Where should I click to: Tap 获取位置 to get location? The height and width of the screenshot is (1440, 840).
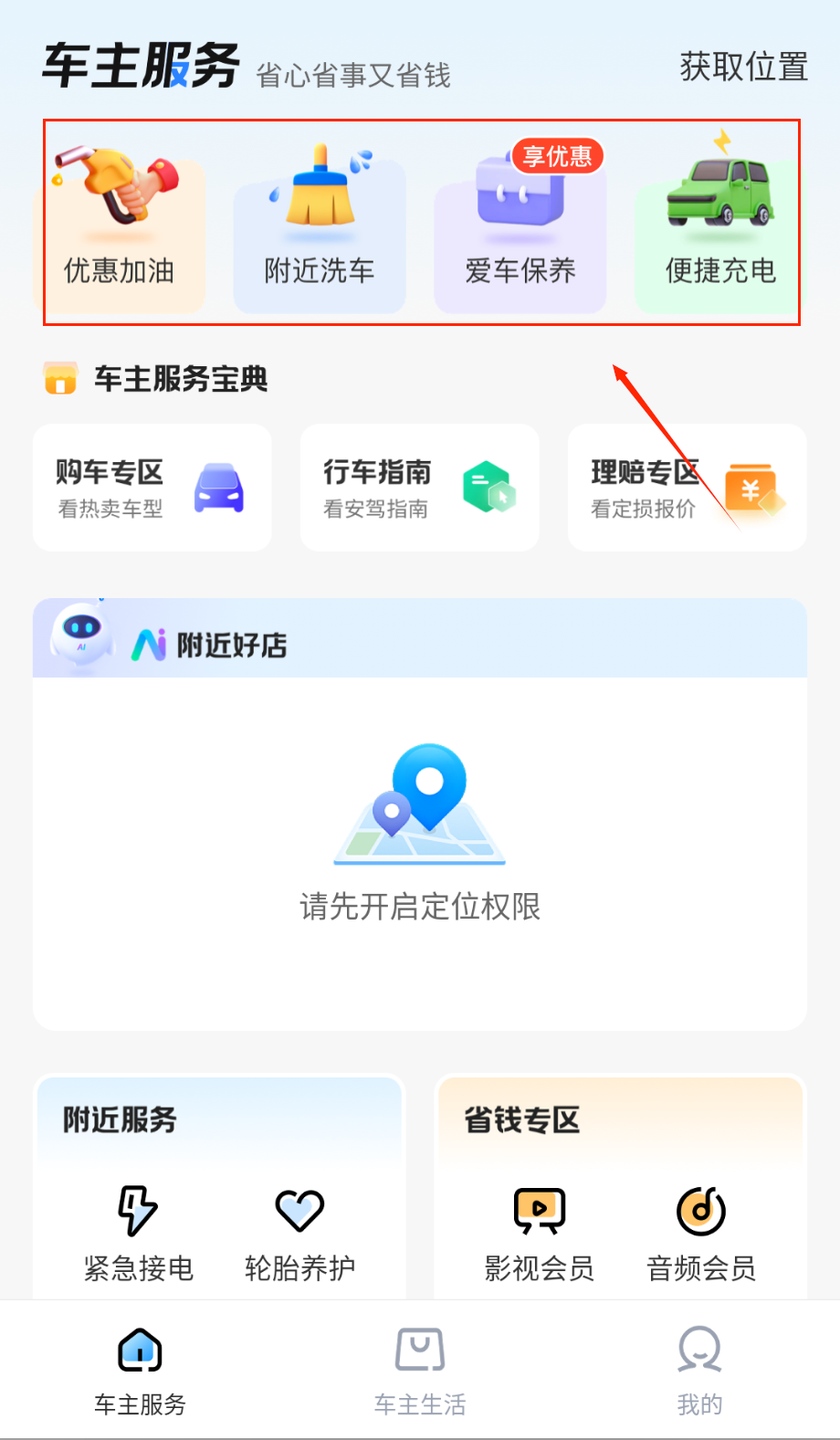743,67
